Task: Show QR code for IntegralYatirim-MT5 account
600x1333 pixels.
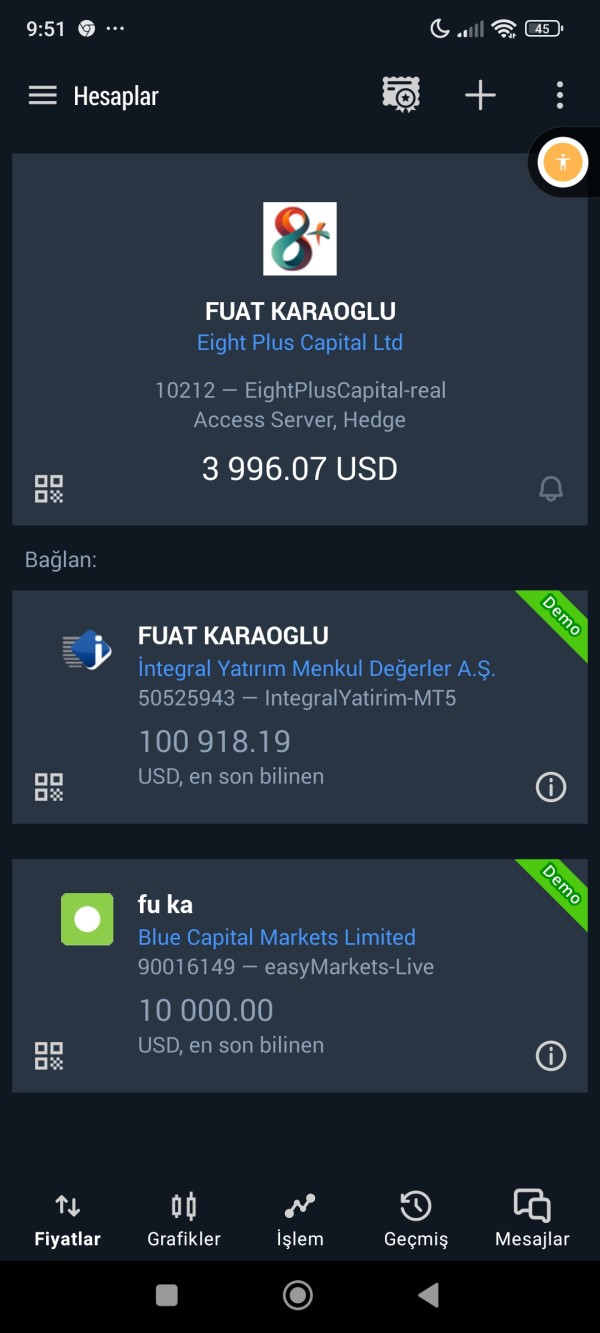Action: 49,787
